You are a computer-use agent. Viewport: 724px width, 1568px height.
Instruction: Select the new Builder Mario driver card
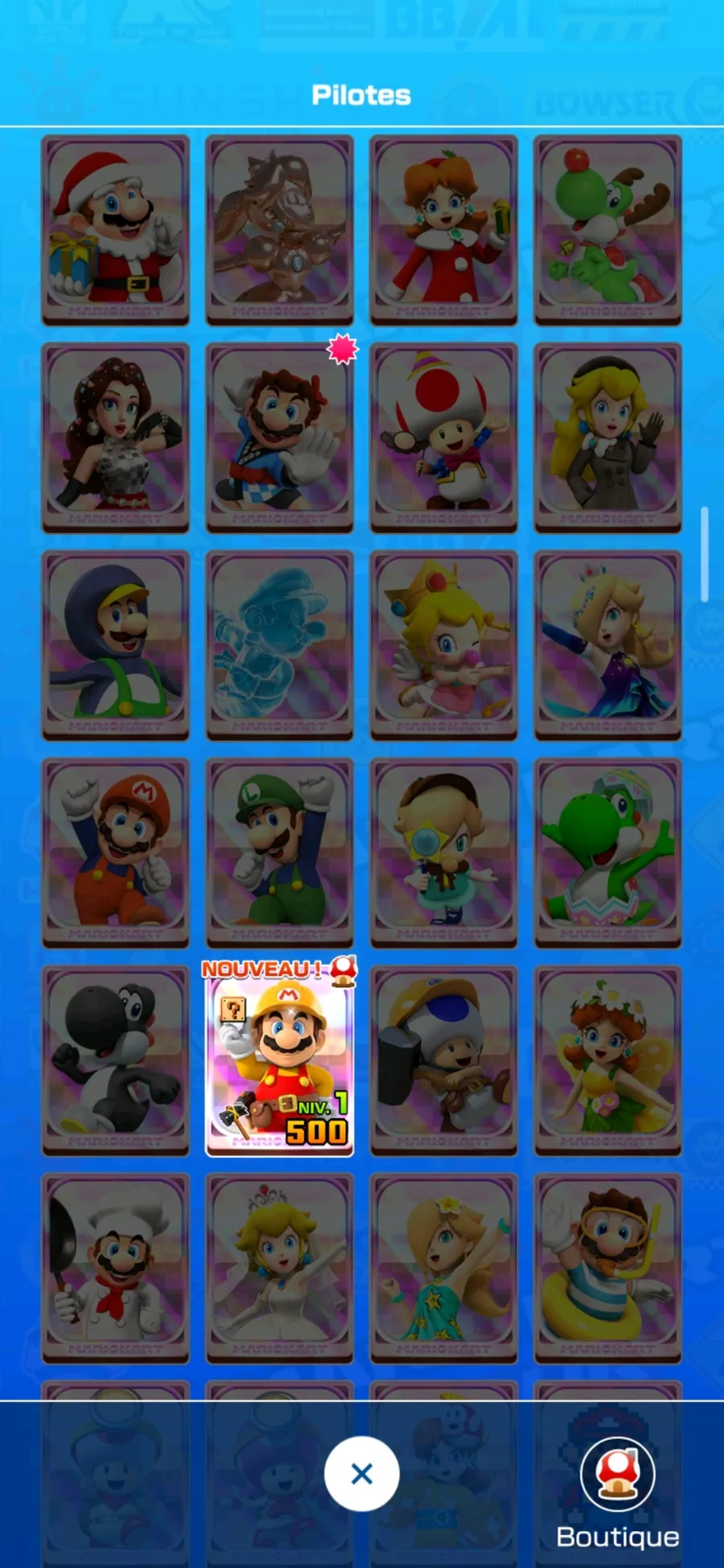tap(279, 1060)
